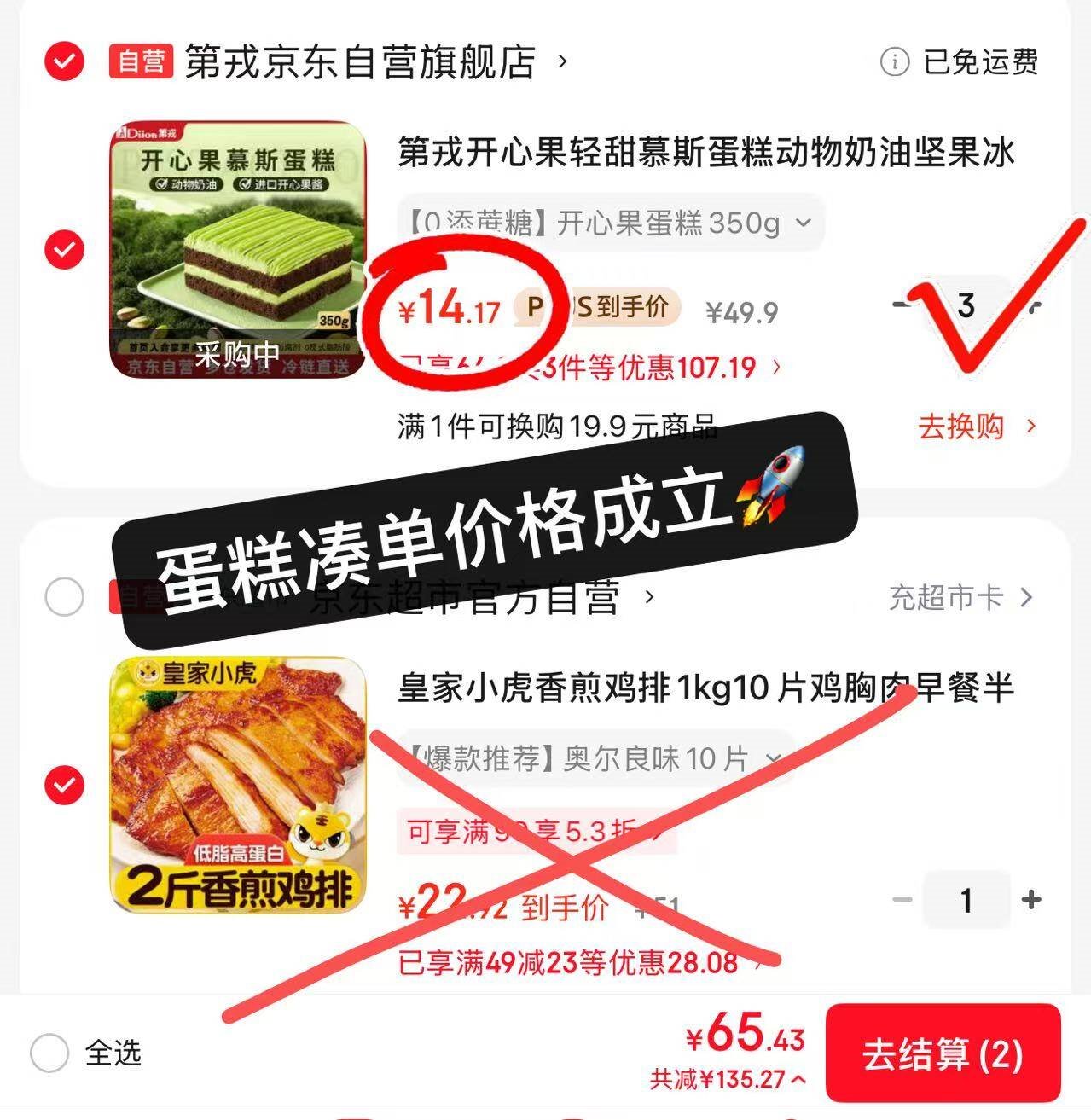1091x1120 pixels.
Task: View the 已免运费 shipping info
Action: pyautogui.click(x=960, y=62)
